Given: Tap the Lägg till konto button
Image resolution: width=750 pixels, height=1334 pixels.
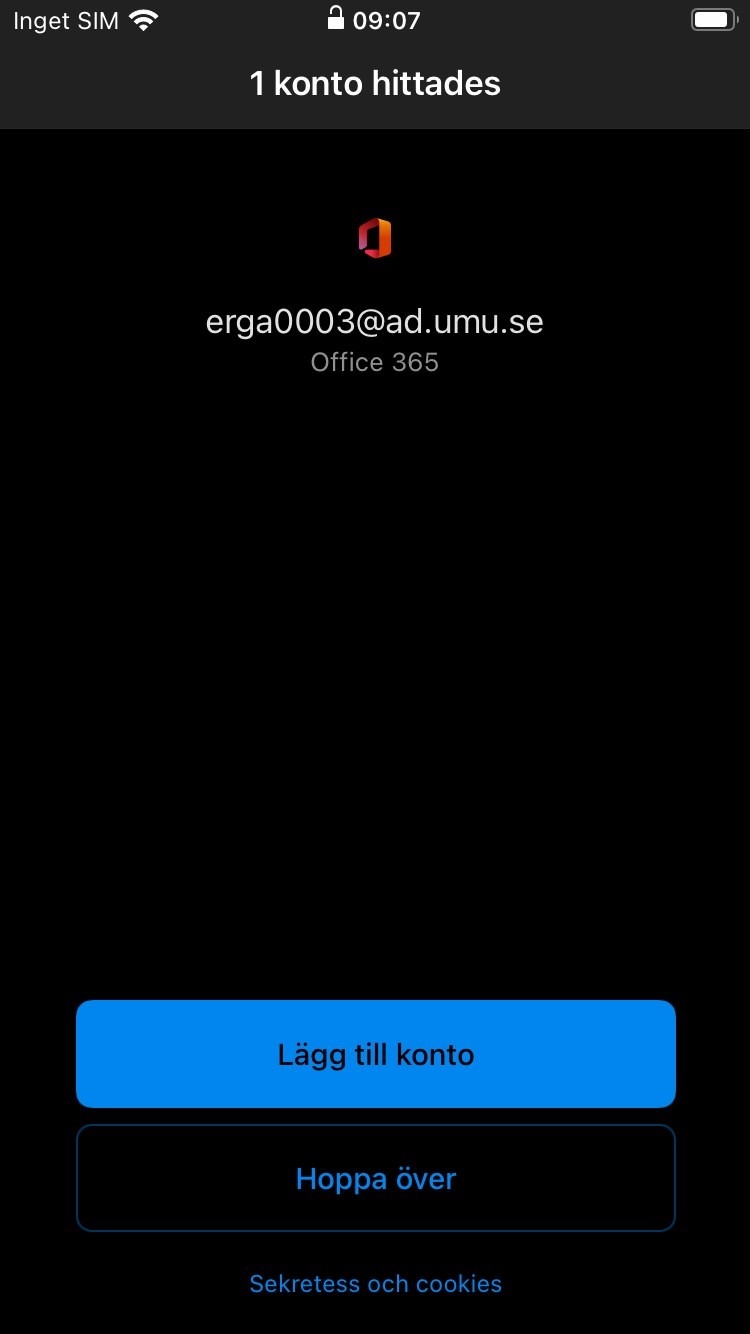Looking at the screenshot, I should (x=375, y=1054).
